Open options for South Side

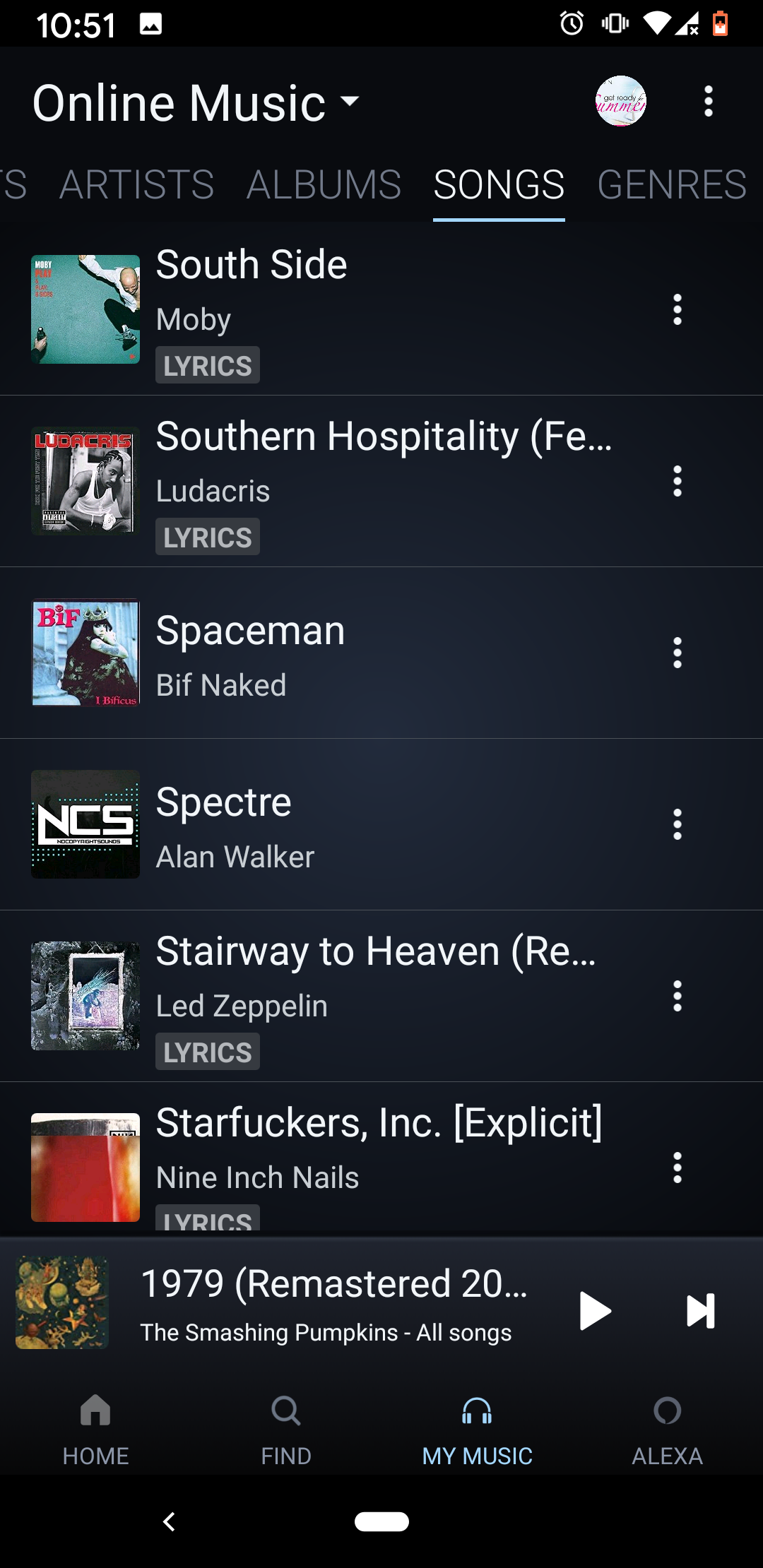pos(677,309)
